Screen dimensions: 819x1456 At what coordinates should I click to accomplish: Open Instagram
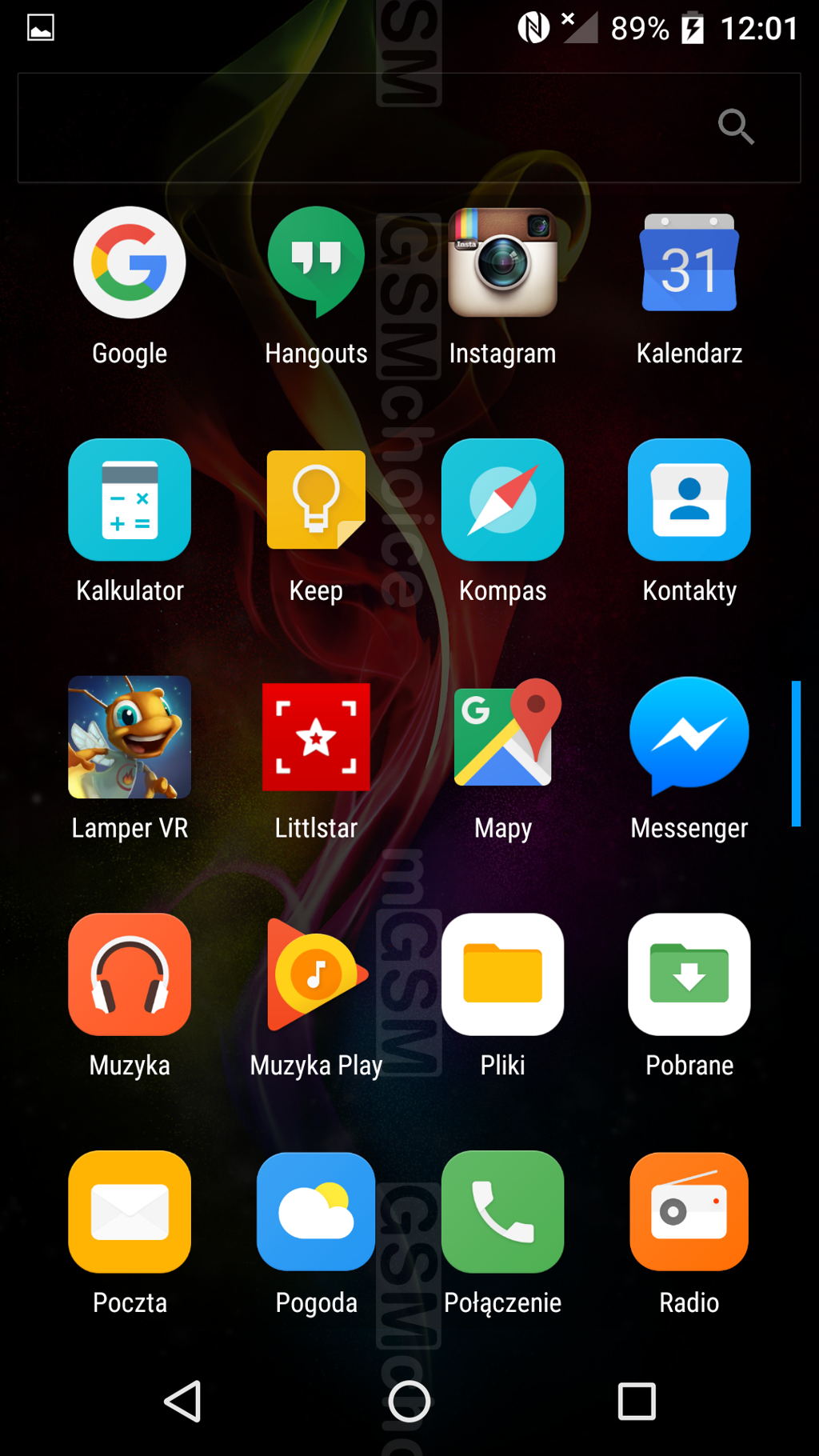[x=502, y=263]
